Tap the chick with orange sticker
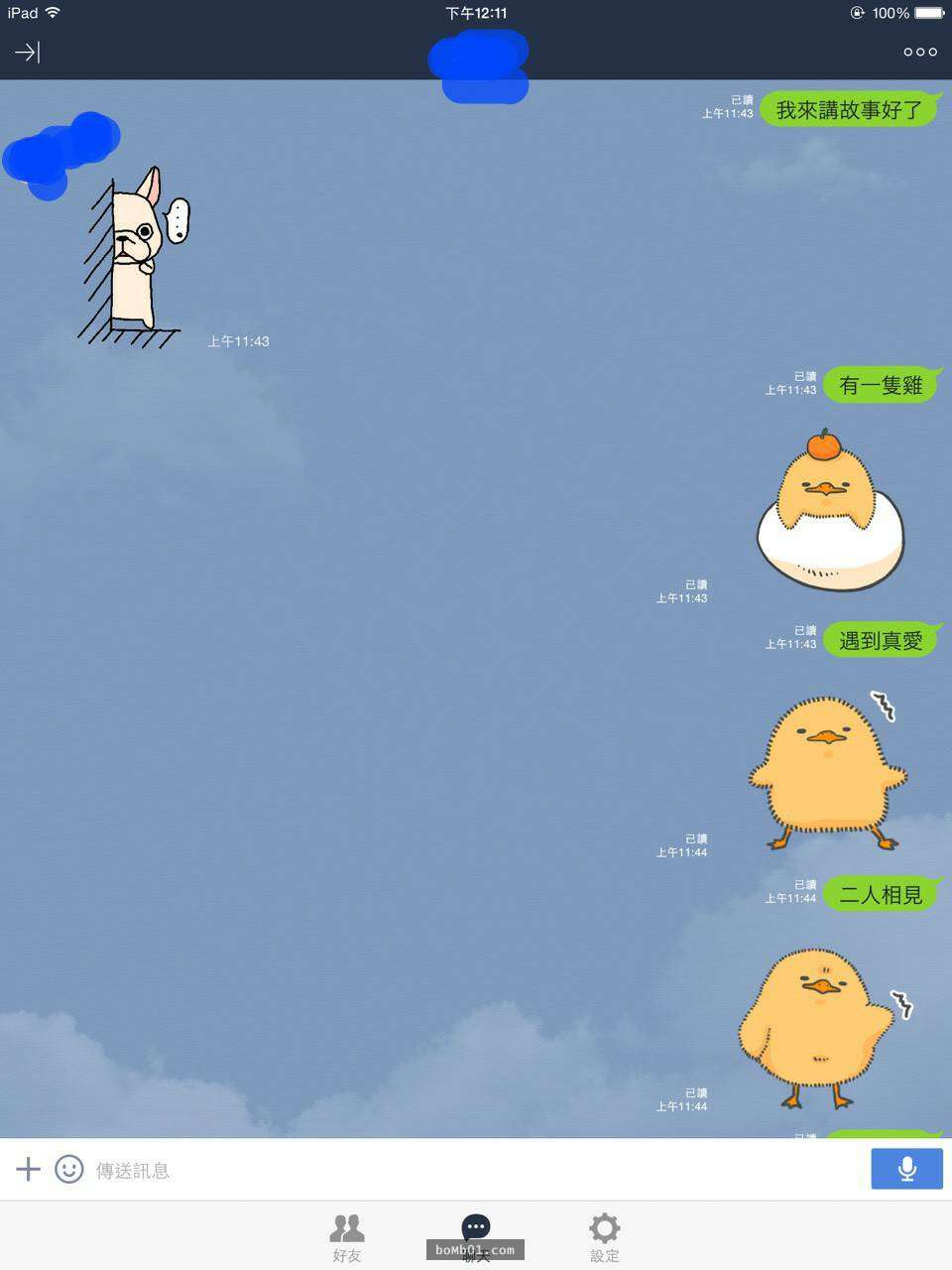The image size is (952, 1270). (831, 513)
